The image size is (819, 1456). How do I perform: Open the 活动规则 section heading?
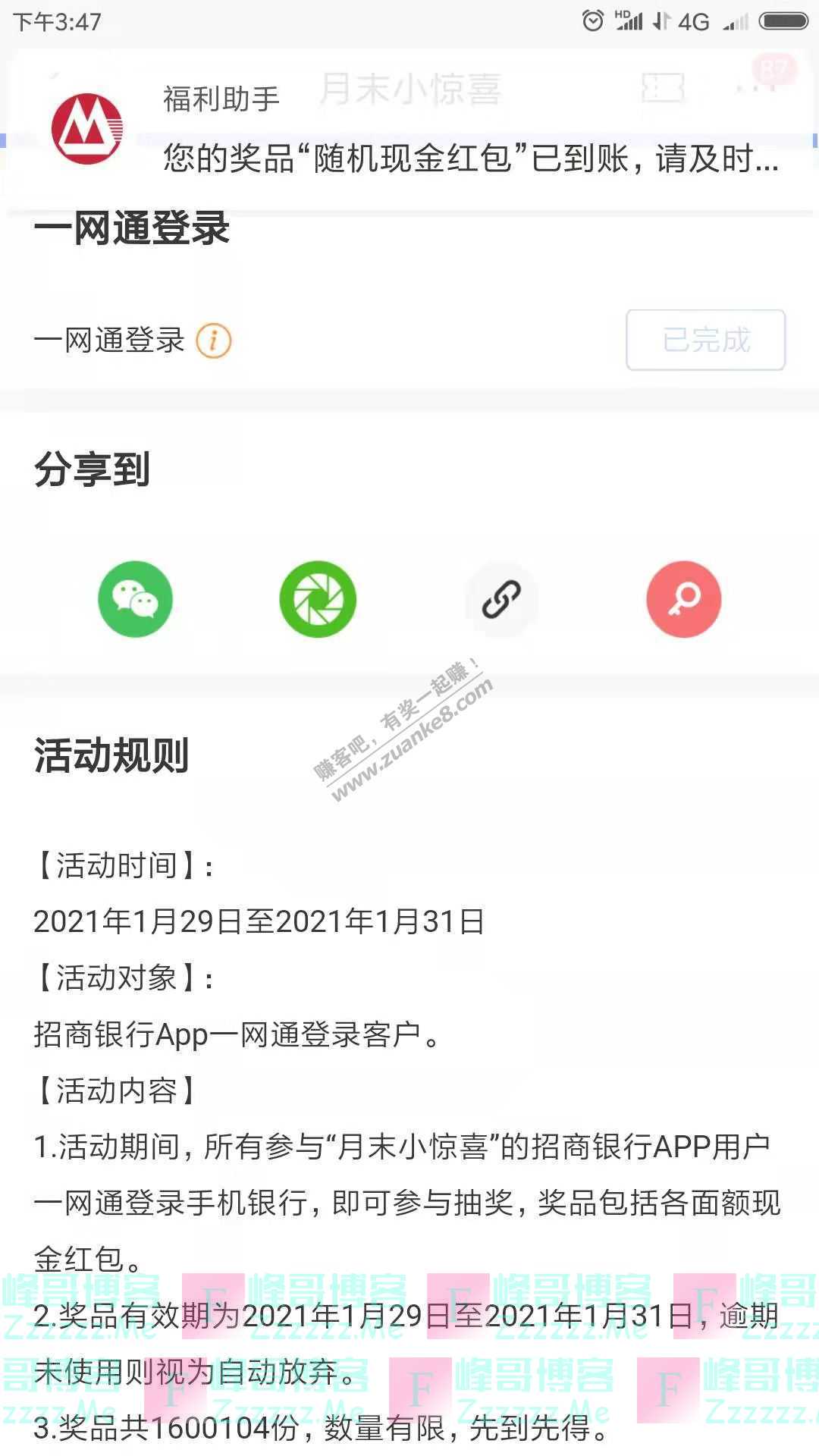tap(112, 753)
